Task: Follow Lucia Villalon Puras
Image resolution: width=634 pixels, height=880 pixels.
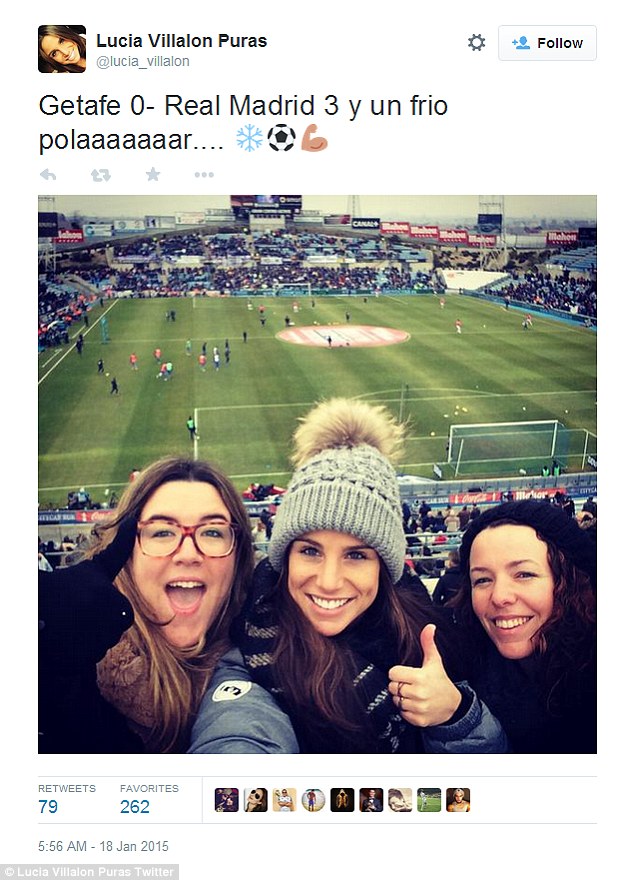Action: tap(547, 43)
